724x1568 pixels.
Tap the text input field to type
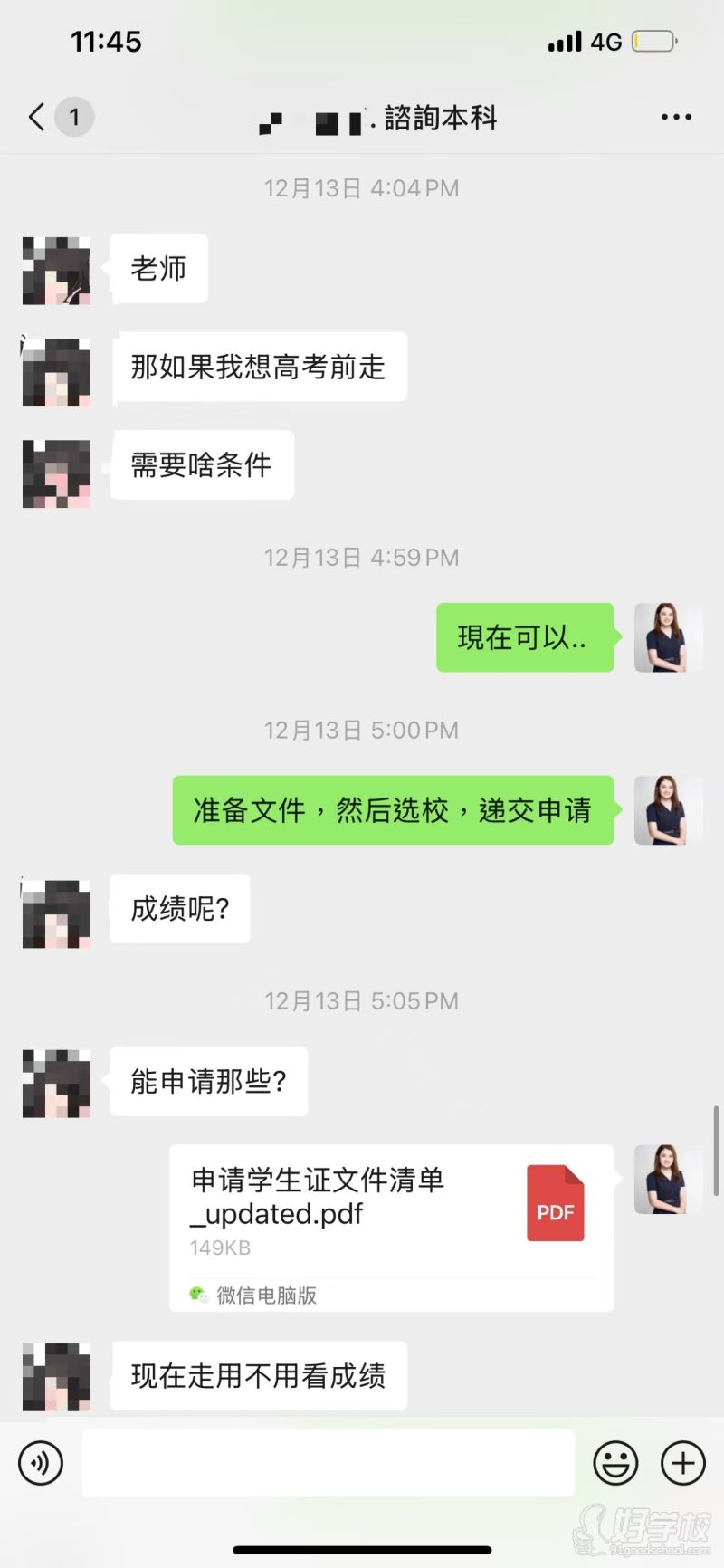(x=329, y=1462)
